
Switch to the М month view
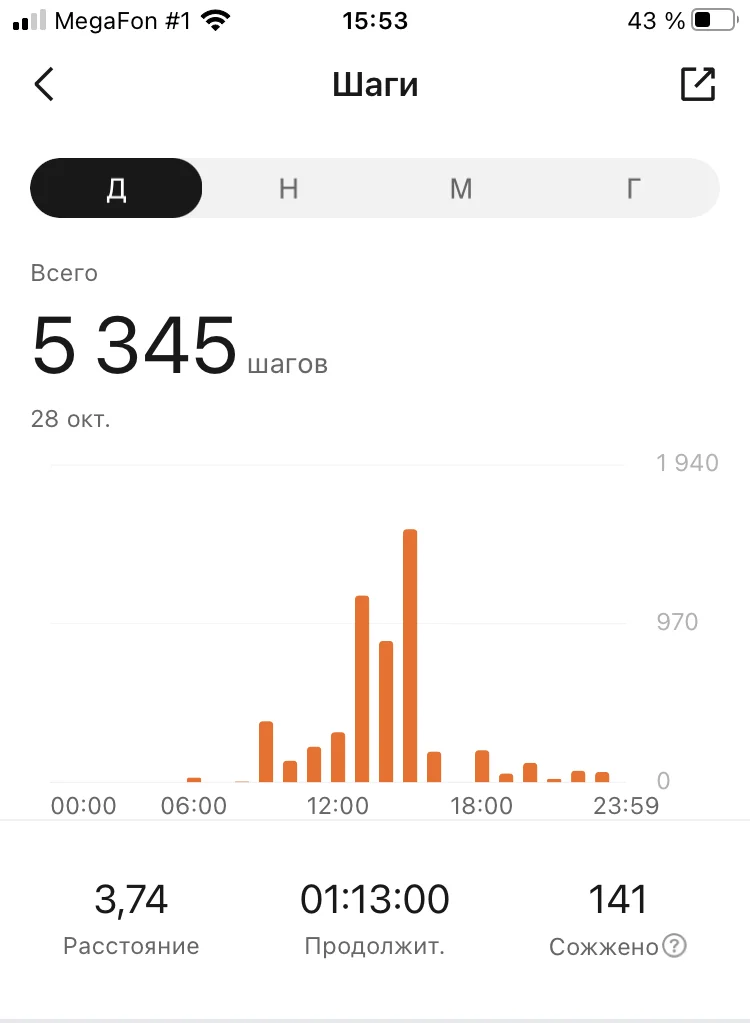(x=460, y=188)
